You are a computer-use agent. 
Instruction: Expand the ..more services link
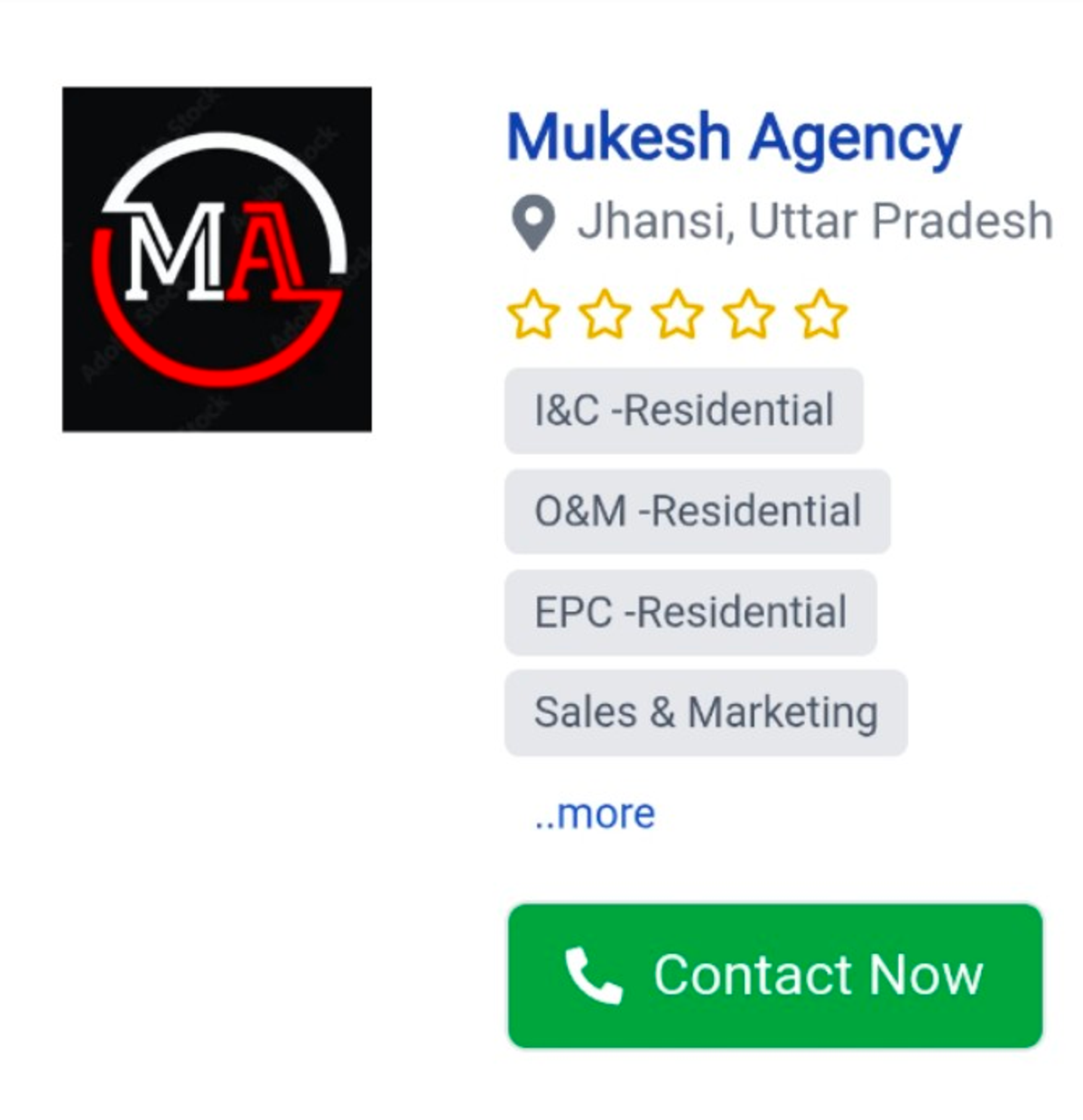[595, 814]
